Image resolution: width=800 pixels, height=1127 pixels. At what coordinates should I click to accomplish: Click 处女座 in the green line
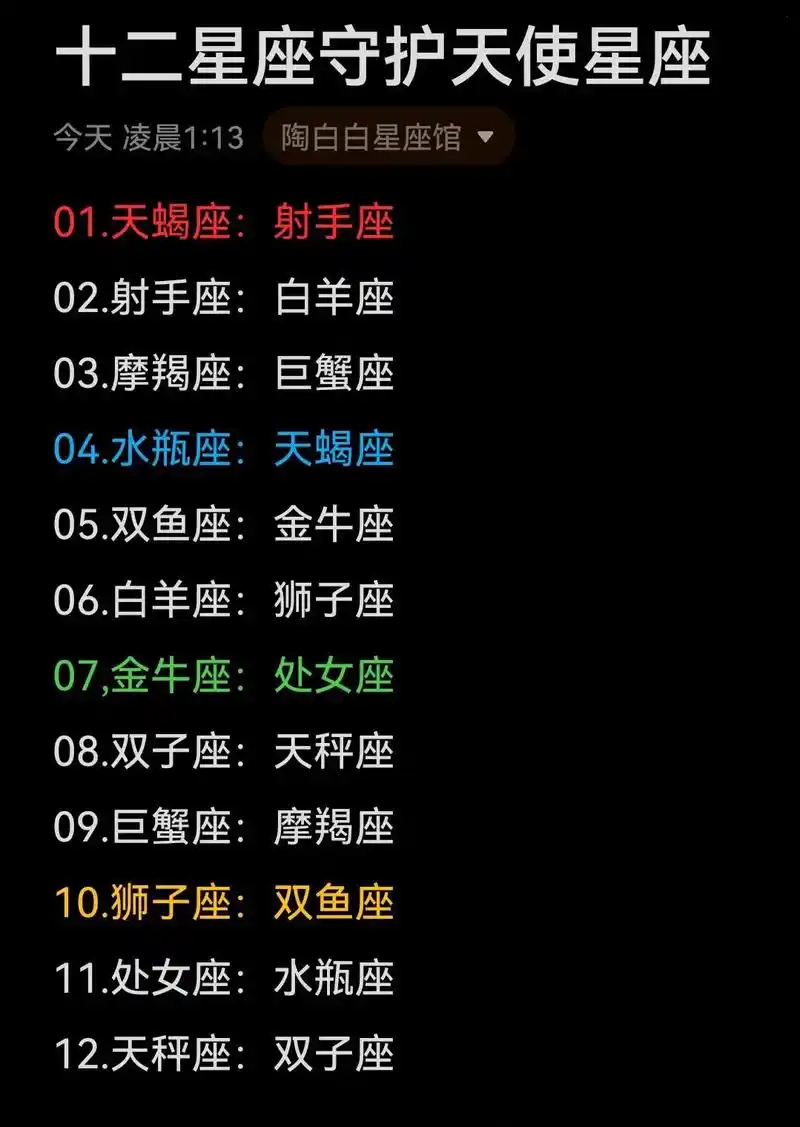pos(333,676)
